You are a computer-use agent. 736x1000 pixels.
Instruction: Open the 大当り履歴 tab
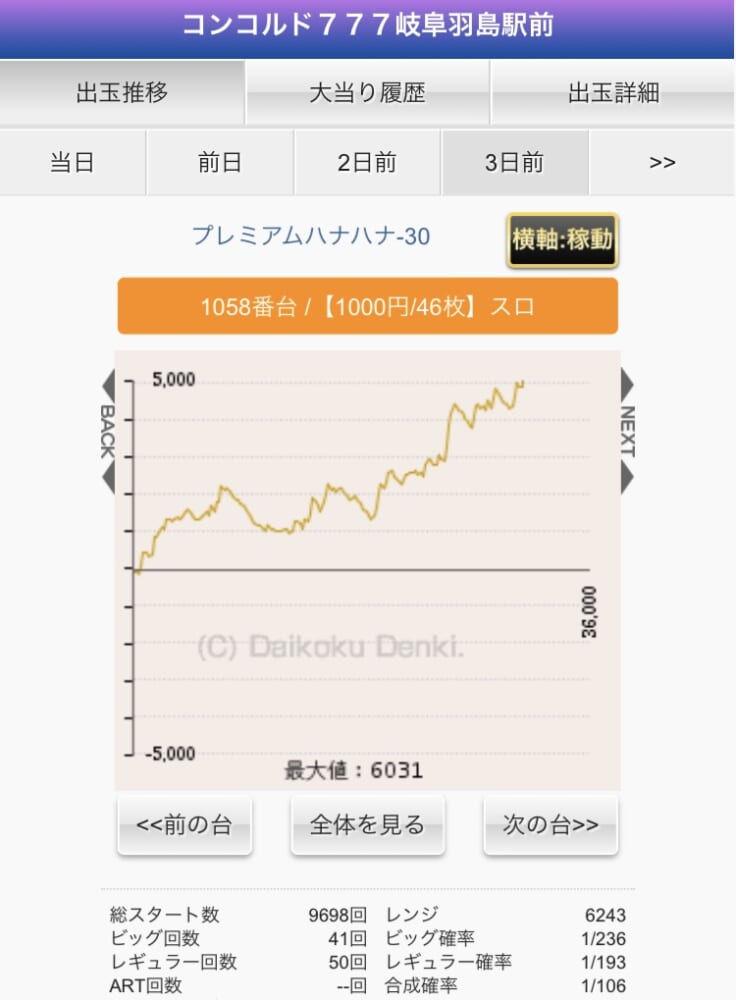click(x=367, y=93)
